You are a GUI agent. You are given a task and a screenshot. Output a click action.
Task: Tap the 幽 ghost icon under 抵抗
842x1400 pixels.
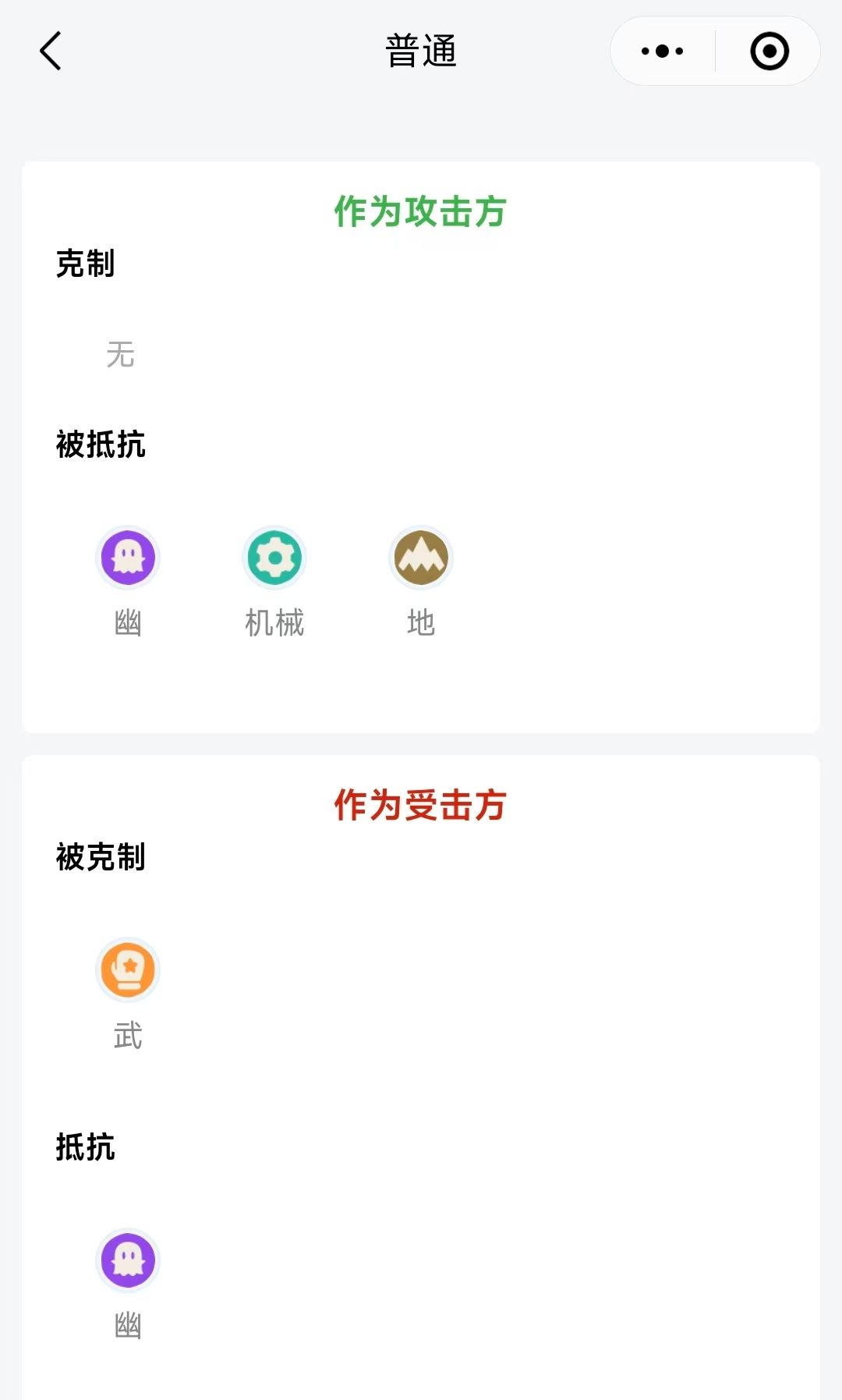coord(127,1260)
